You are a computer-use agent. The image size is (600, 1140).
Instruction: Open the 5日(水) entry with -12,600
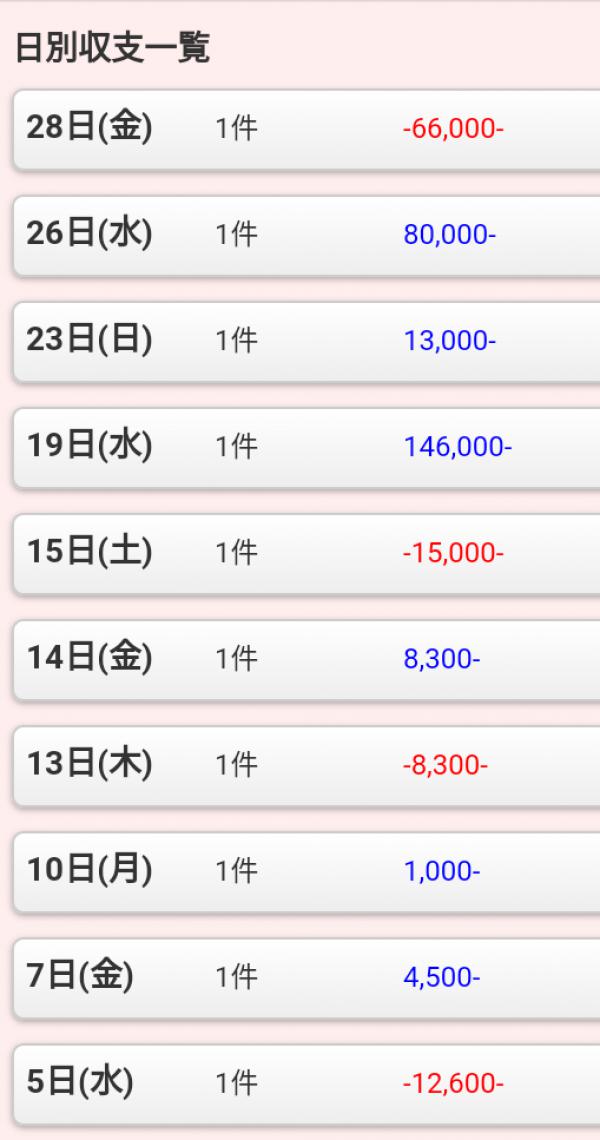(300, 1083)
